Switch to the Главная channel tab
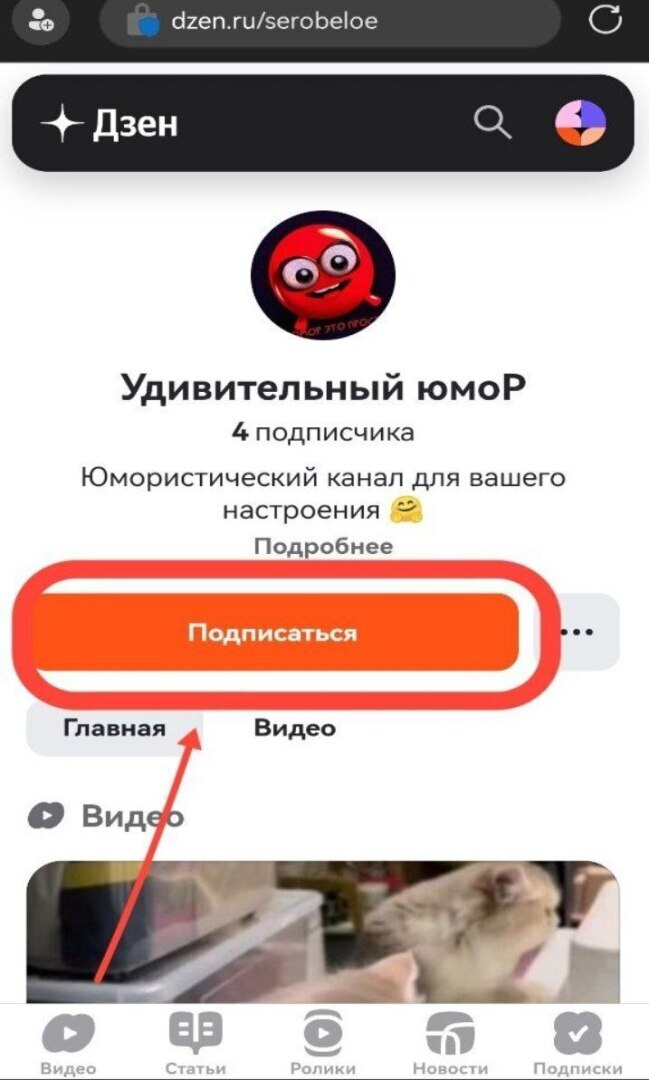 114,728
